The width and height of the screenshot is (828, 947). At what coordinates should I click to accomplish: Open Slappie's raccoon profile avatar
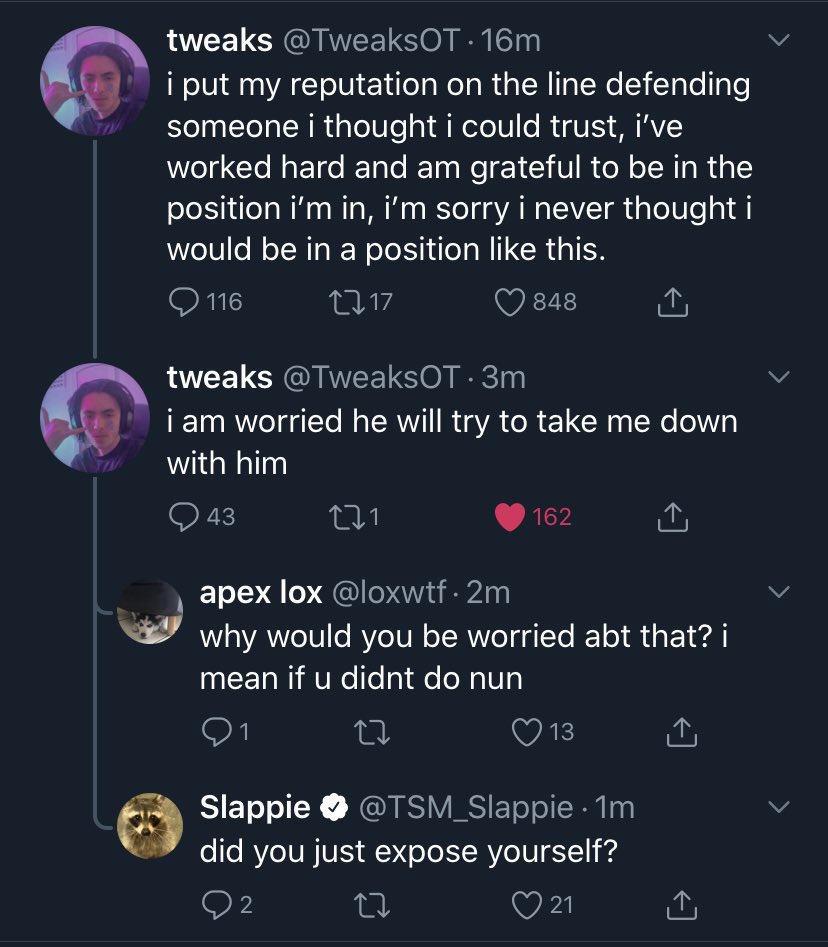(x=150, y=826)
